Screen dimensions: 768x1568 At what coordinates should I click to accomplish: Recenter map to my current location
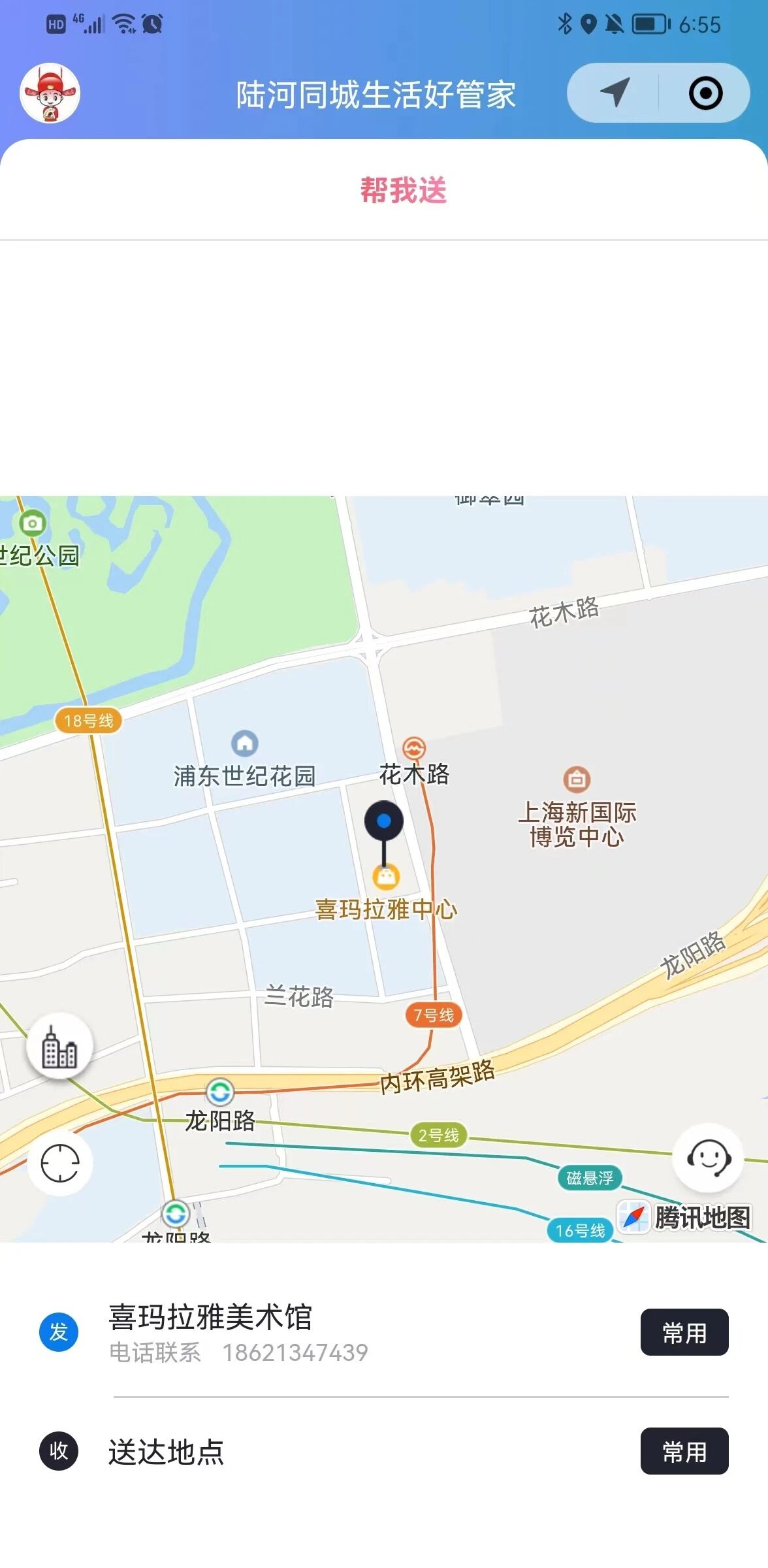59,1164
